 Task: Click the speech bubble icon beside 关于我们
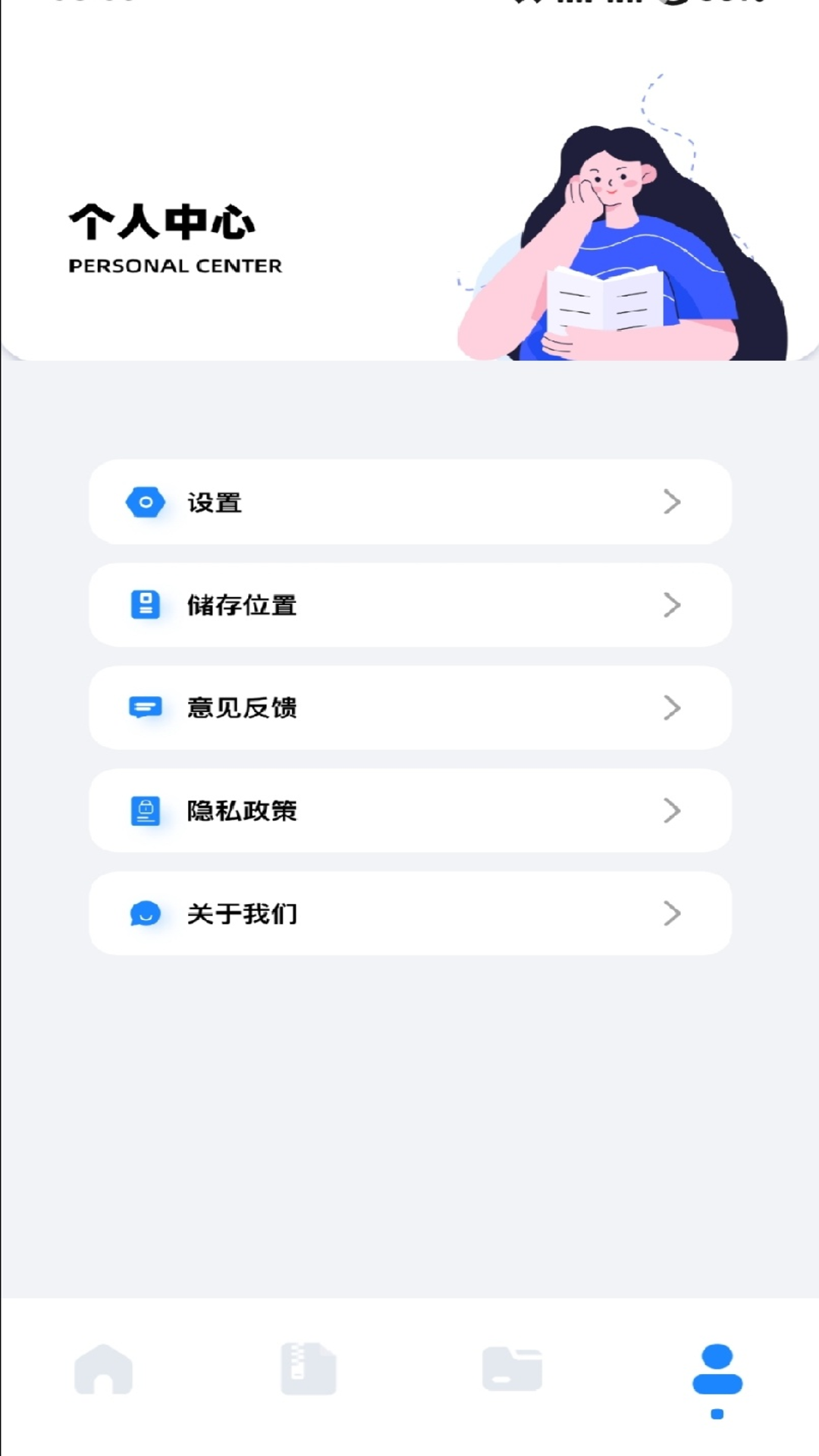pyautogui.click(x=147, y=914)
